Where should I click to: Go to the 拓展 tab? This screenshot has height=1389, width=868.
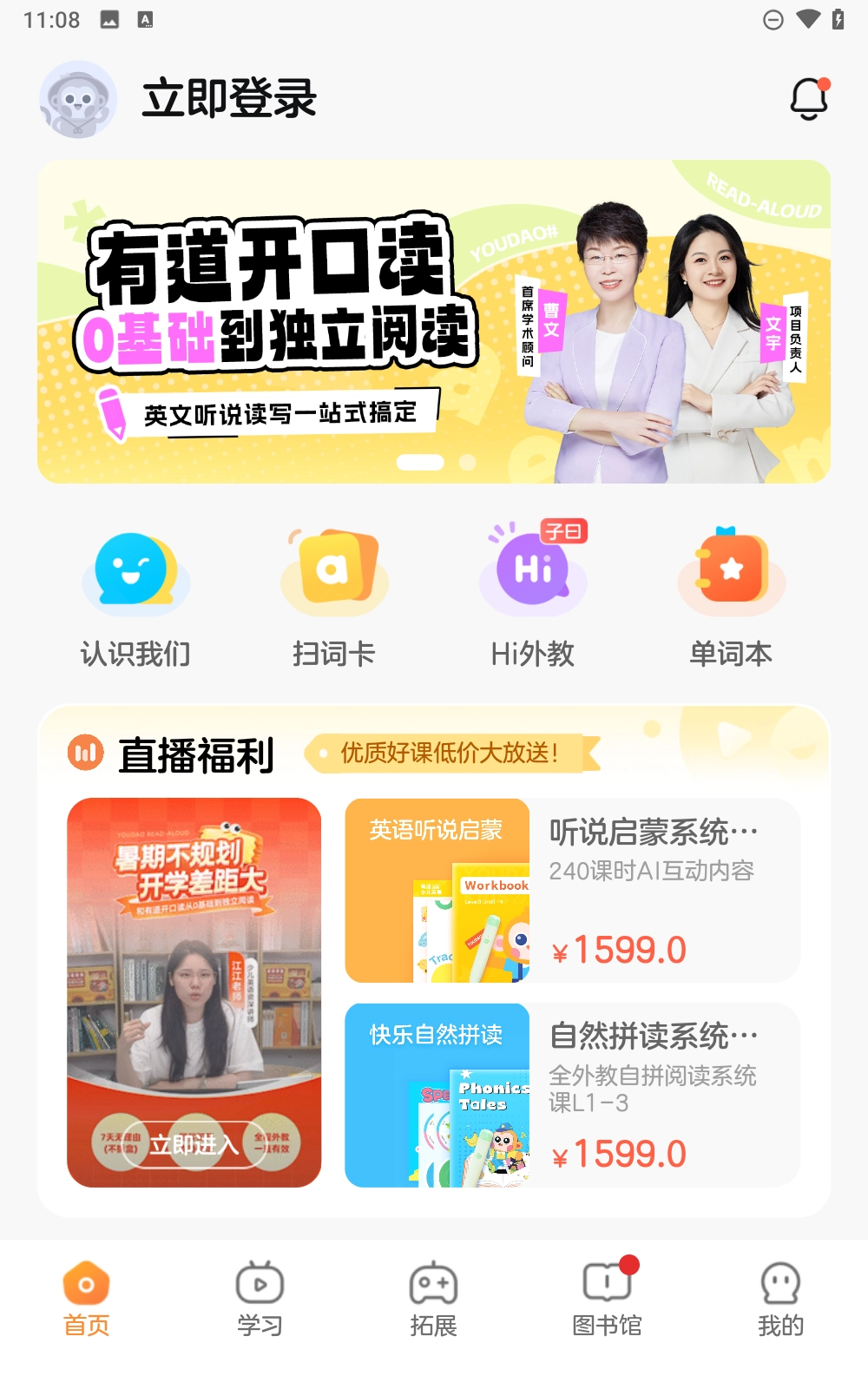pyautogui.click(x=434, y=1299)
